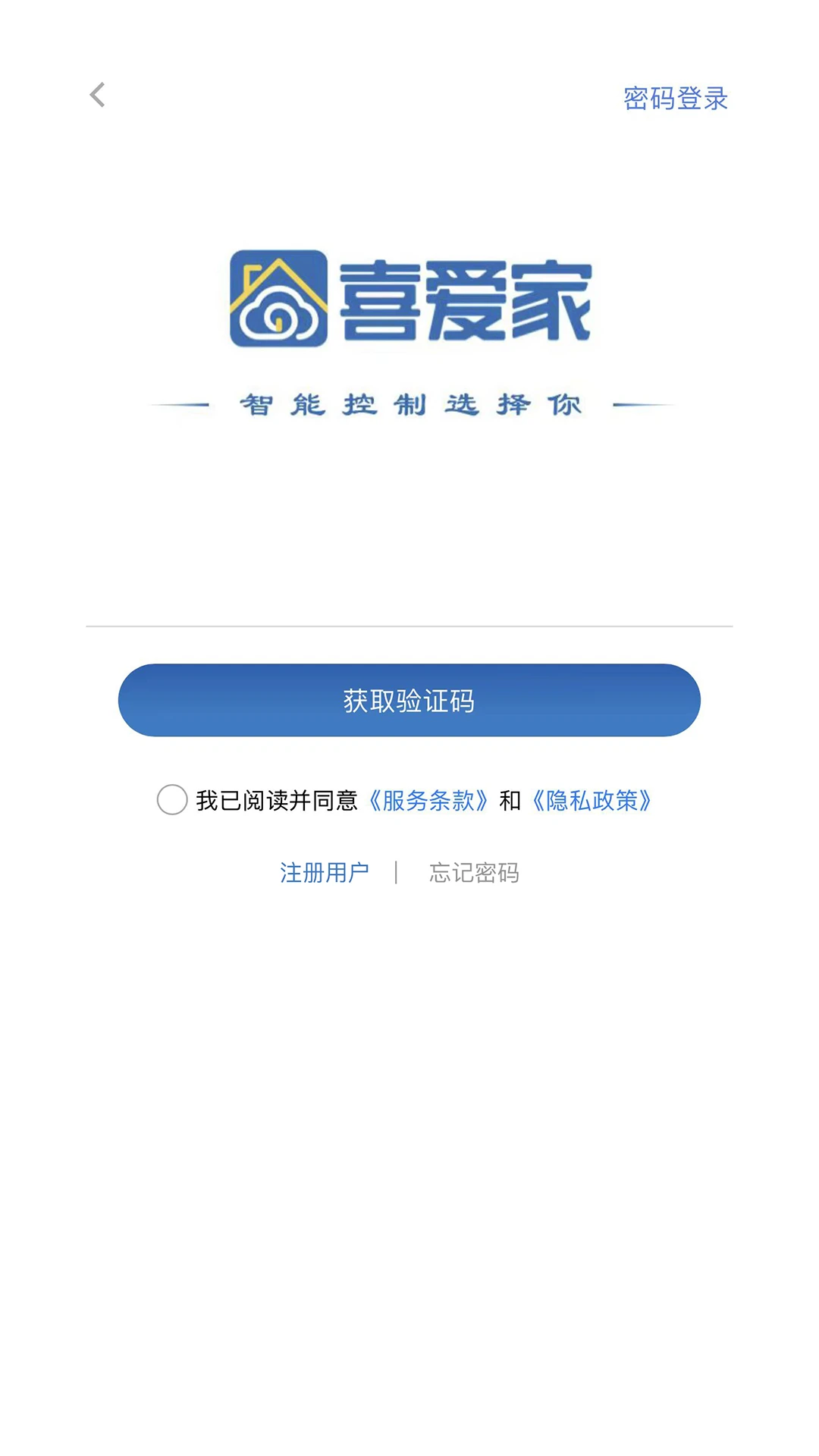819x1456 pixels.
Task: Check the agreement circle before logging in
Action: point(173,799)
